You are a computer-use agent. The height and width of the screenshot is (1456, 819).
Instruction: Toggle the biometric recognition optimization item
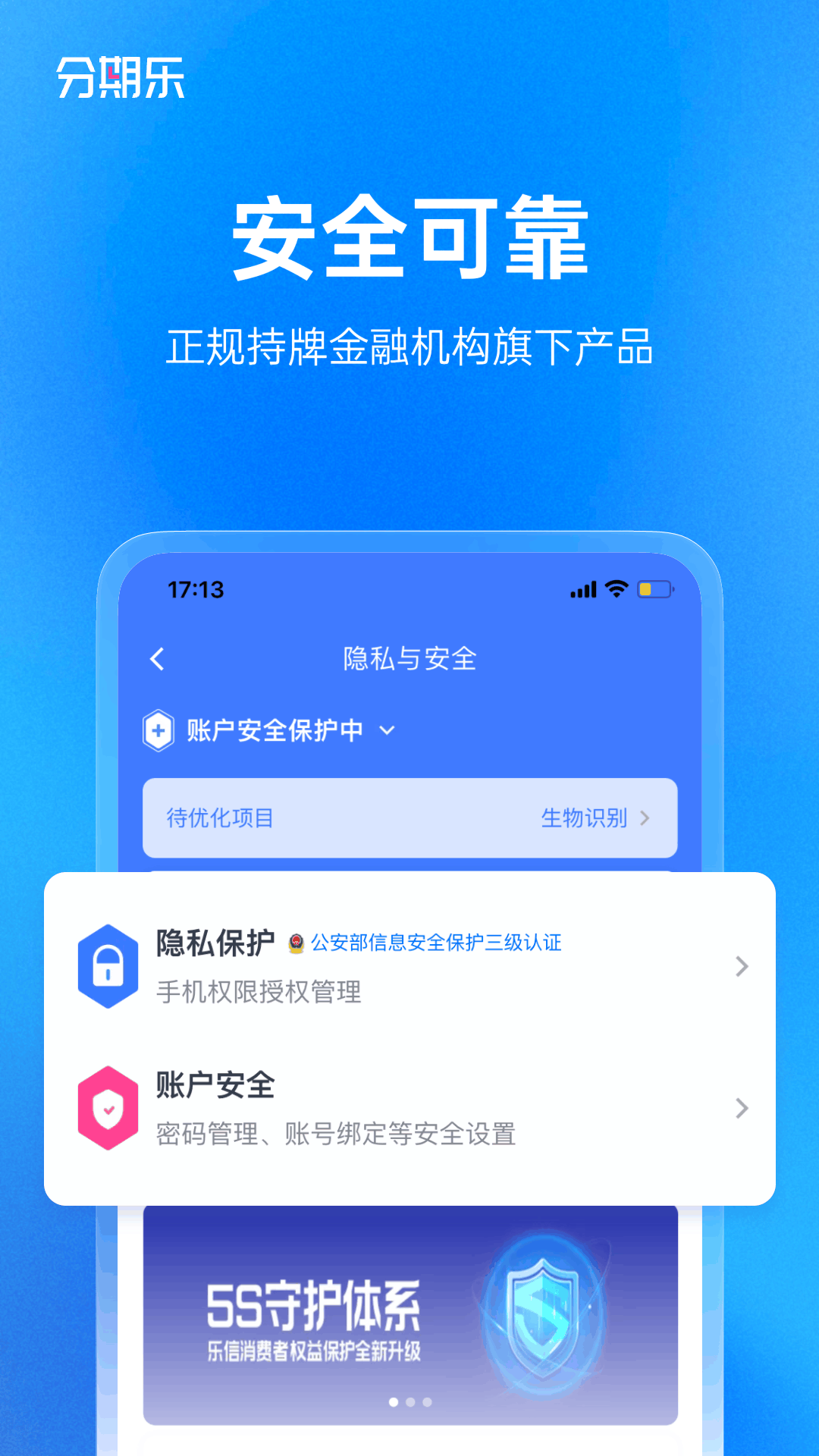click(409, 819)
